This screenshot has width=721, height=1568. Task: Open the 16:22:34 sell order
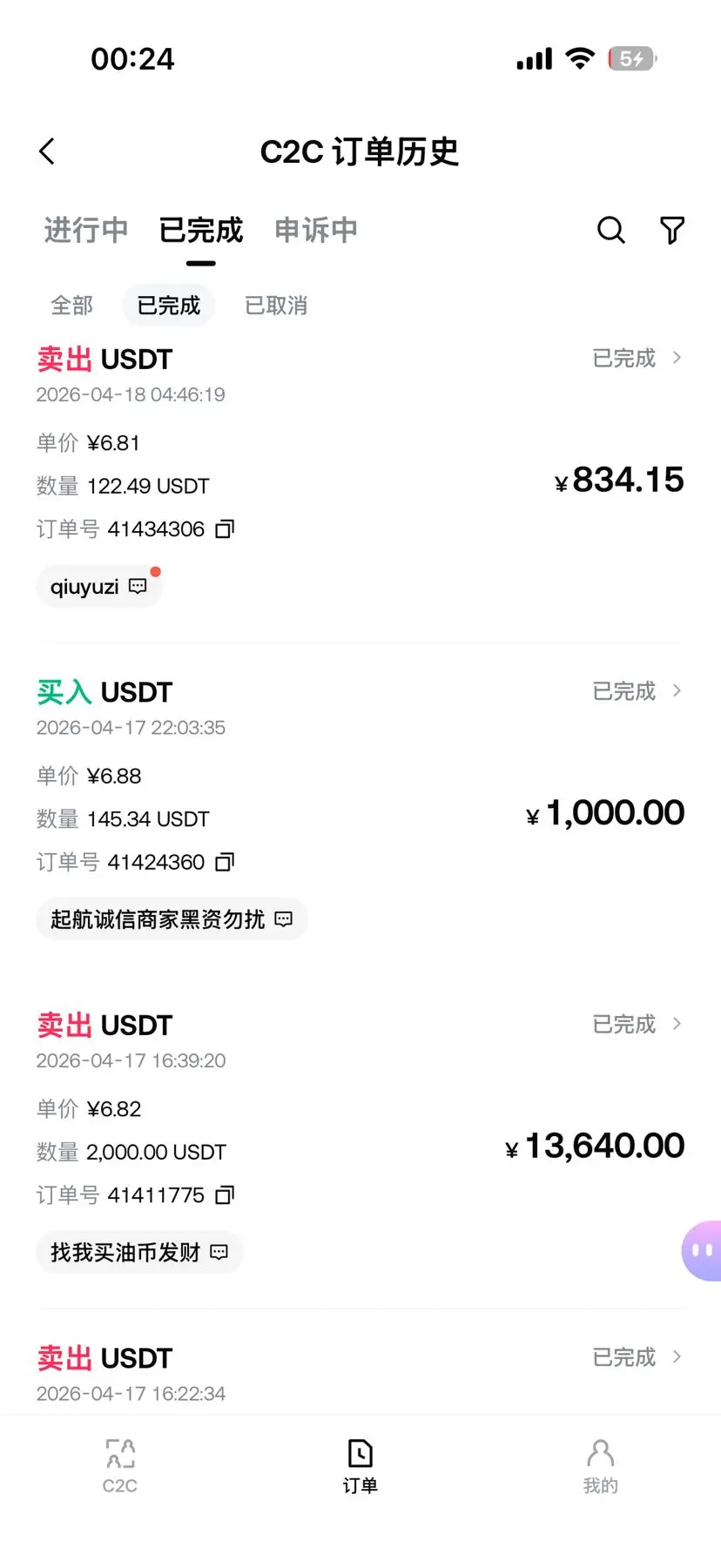tap(637, 1357)
